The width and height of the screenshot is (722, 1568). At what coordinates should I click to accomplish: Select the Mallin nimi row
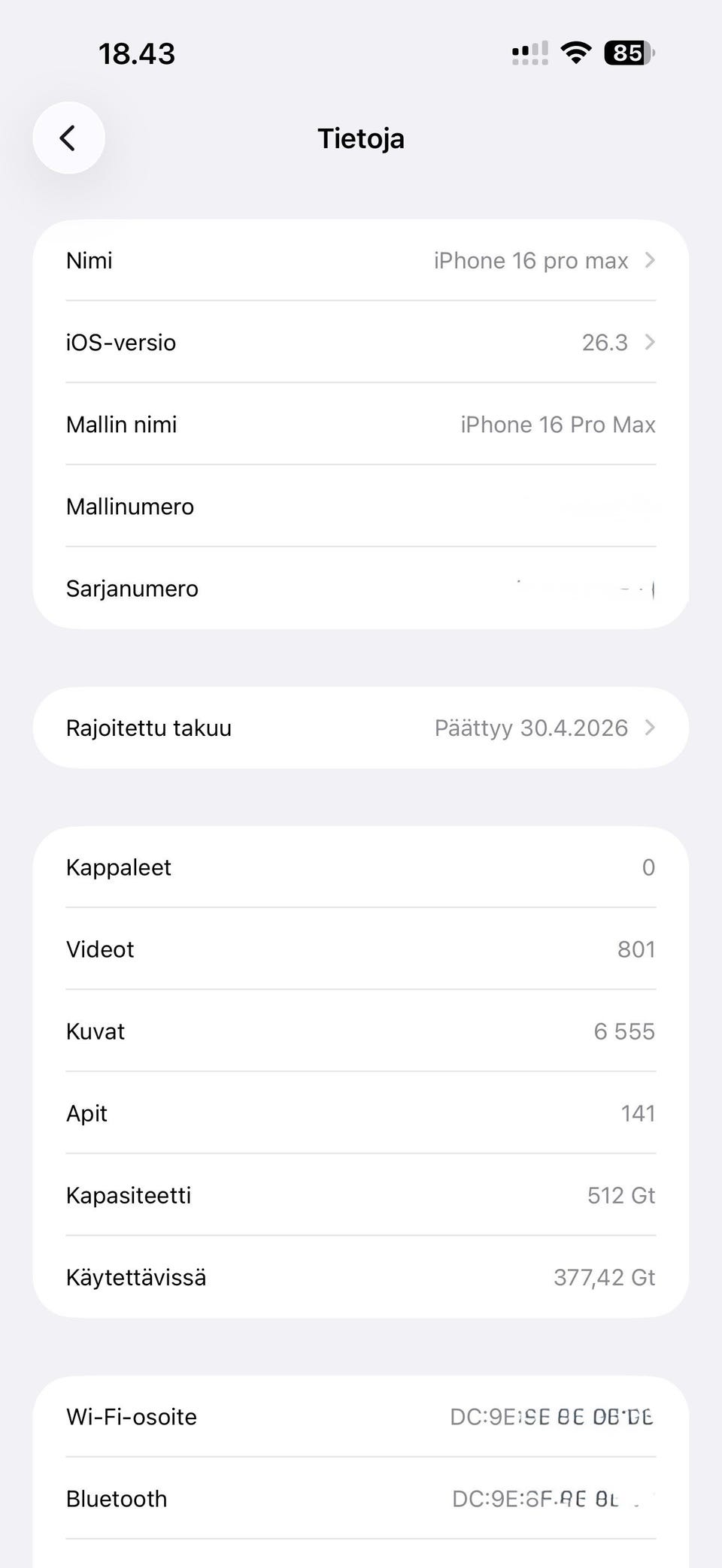pos(361,424)
